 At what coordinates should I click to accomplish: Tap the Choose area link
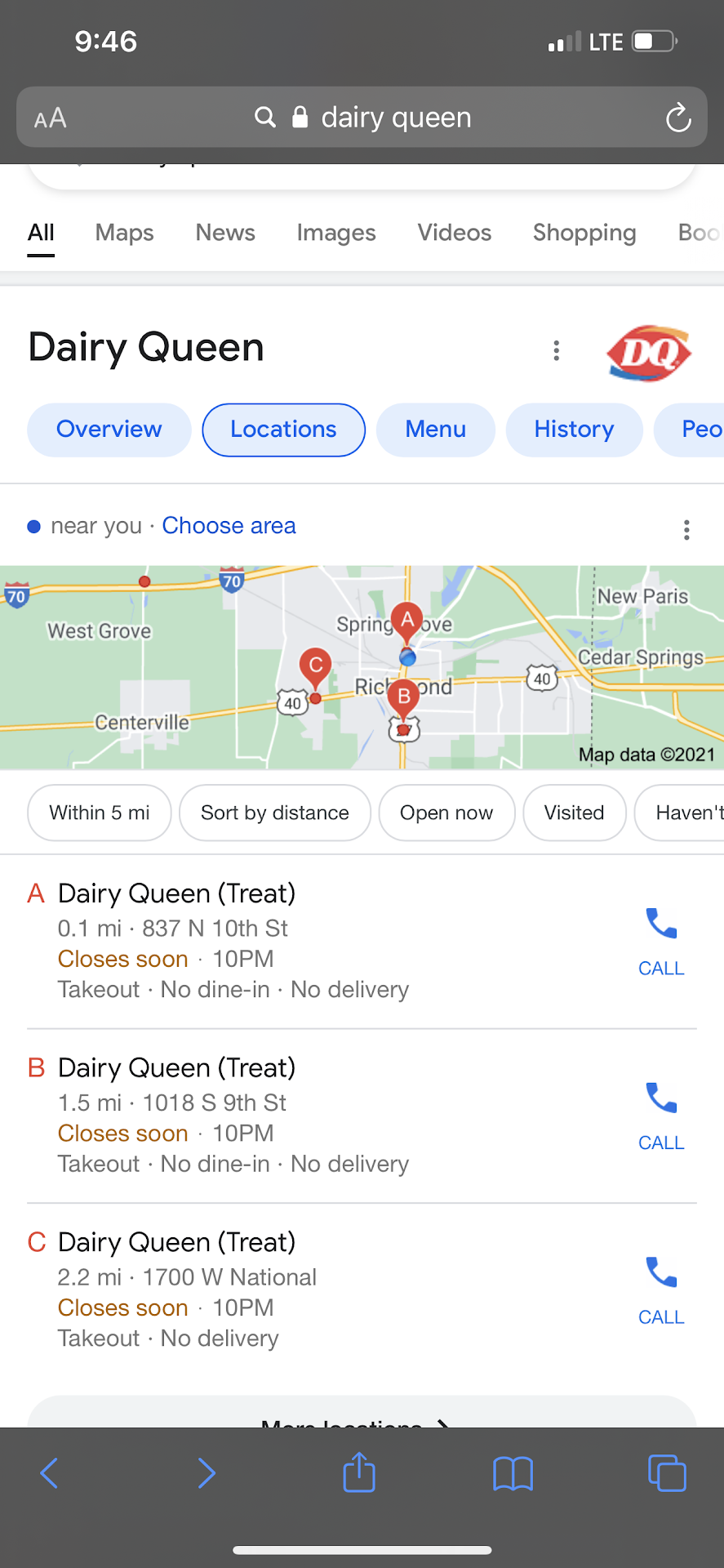tap(229, 526)
